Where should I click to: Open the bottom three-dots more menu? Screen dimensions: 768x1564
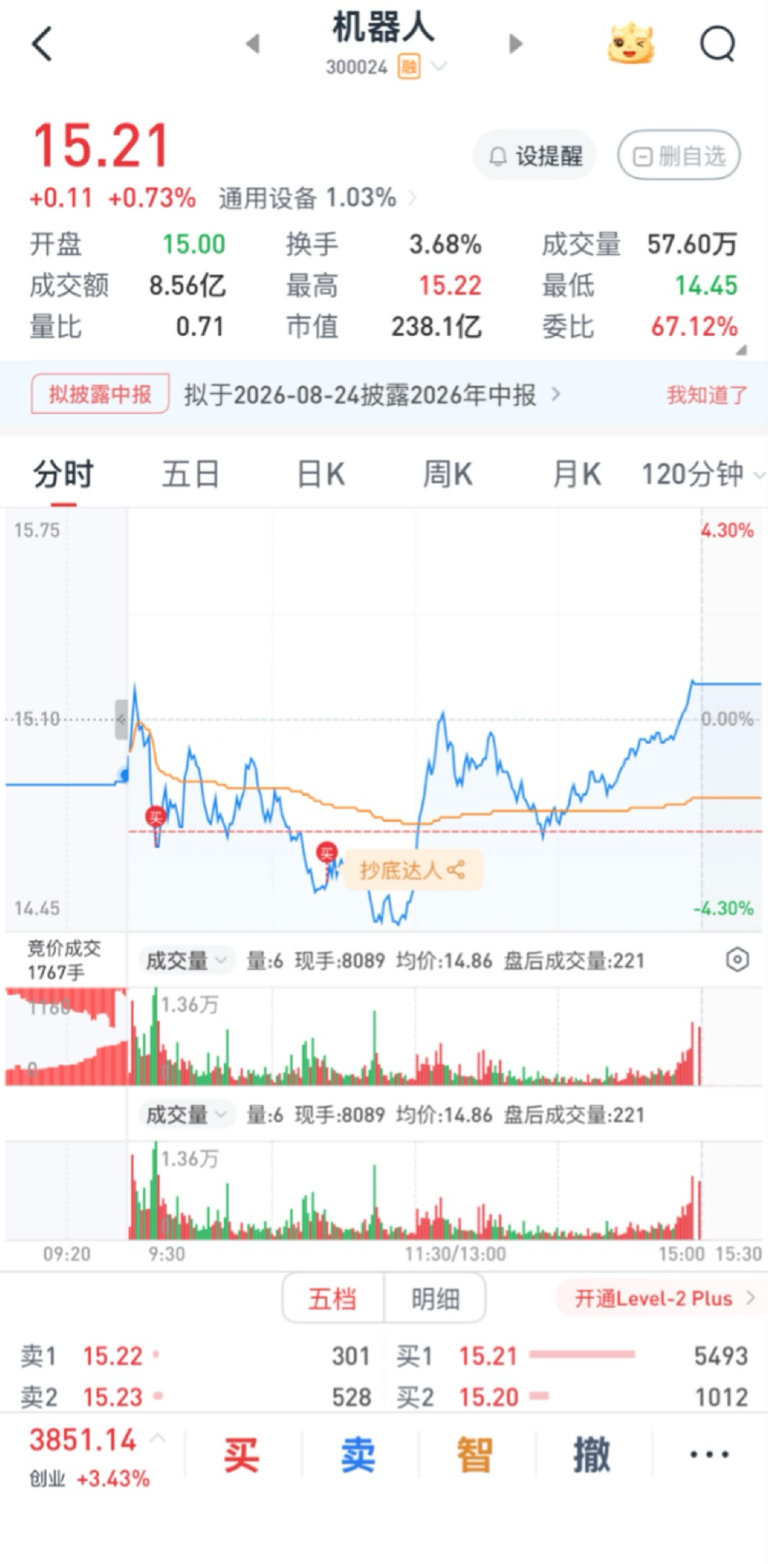click(710, 1455)
